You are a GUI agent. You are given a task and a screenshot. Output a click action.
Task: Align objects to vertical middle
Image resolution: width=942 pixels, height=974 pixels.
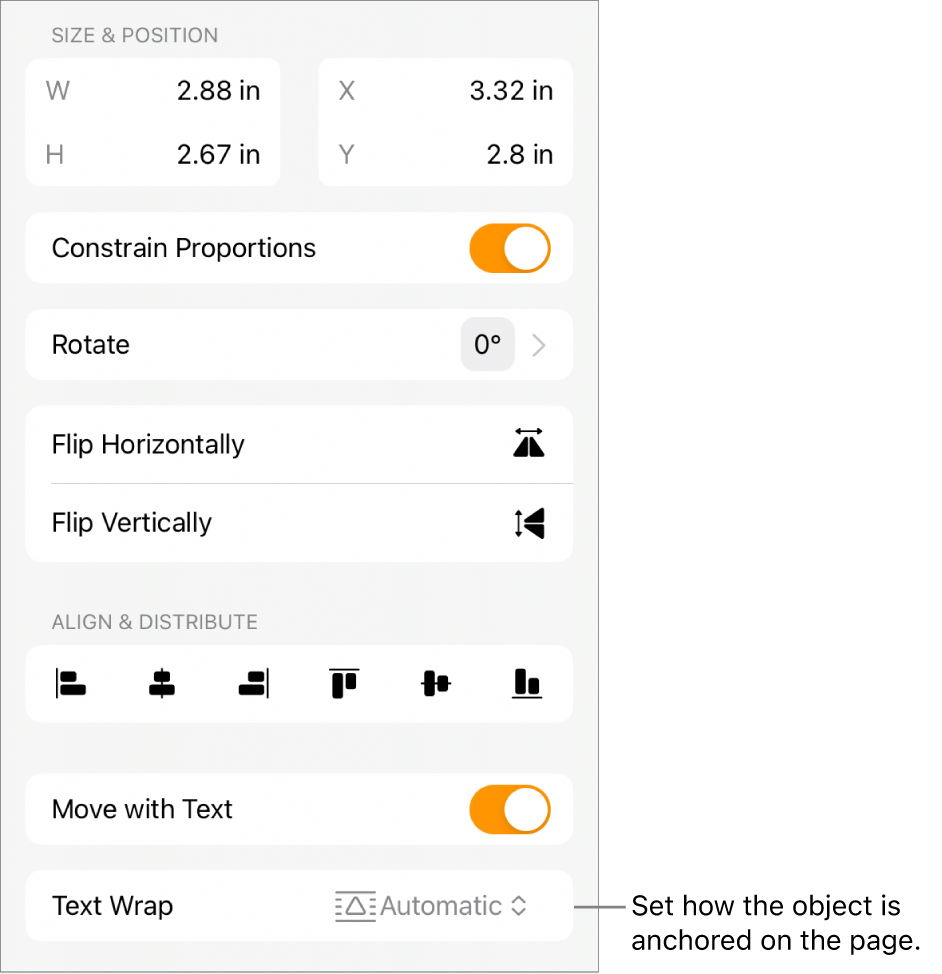436,684
